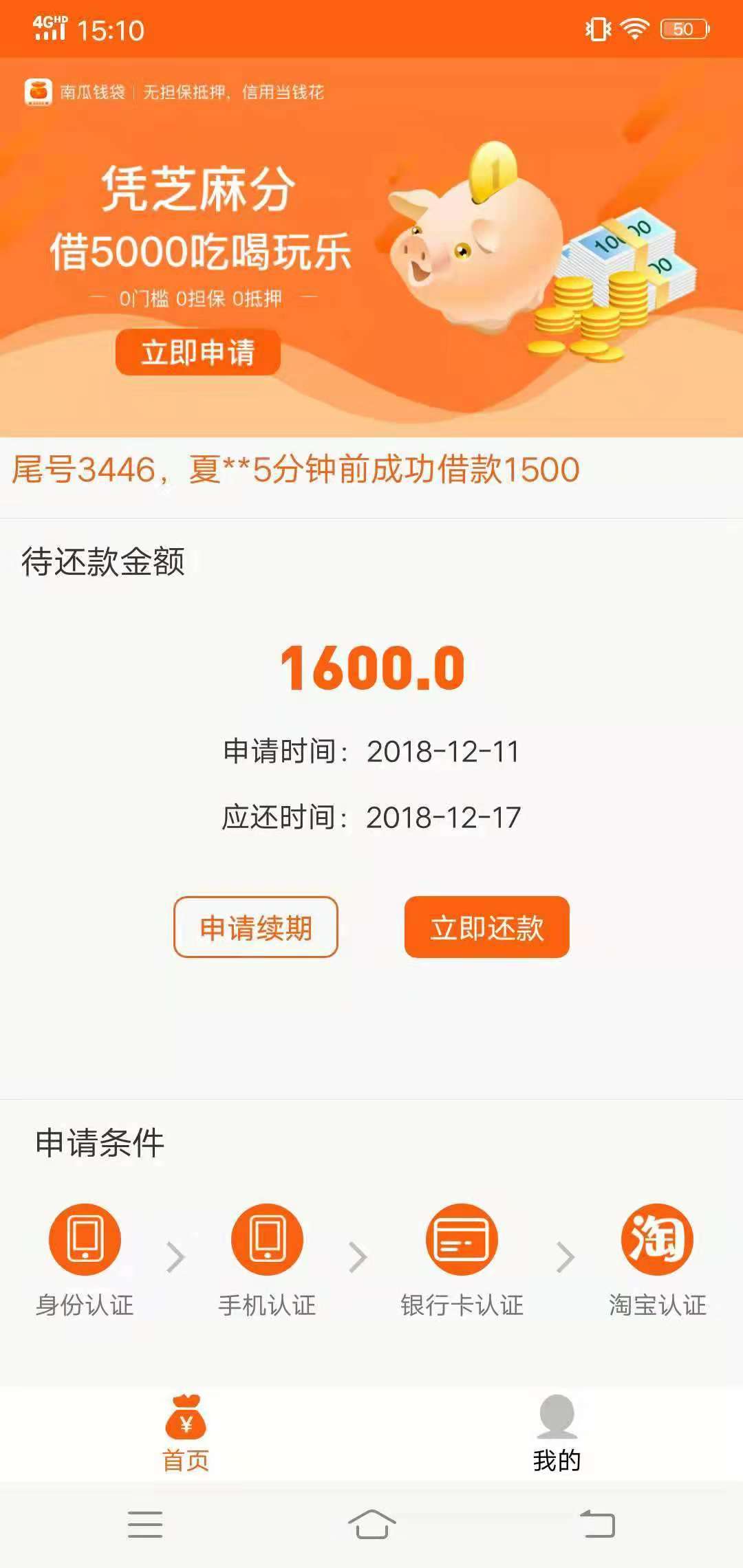Tap the system back button
The height and width of the screenshot is (1568, 743).
click(597, 1524)
